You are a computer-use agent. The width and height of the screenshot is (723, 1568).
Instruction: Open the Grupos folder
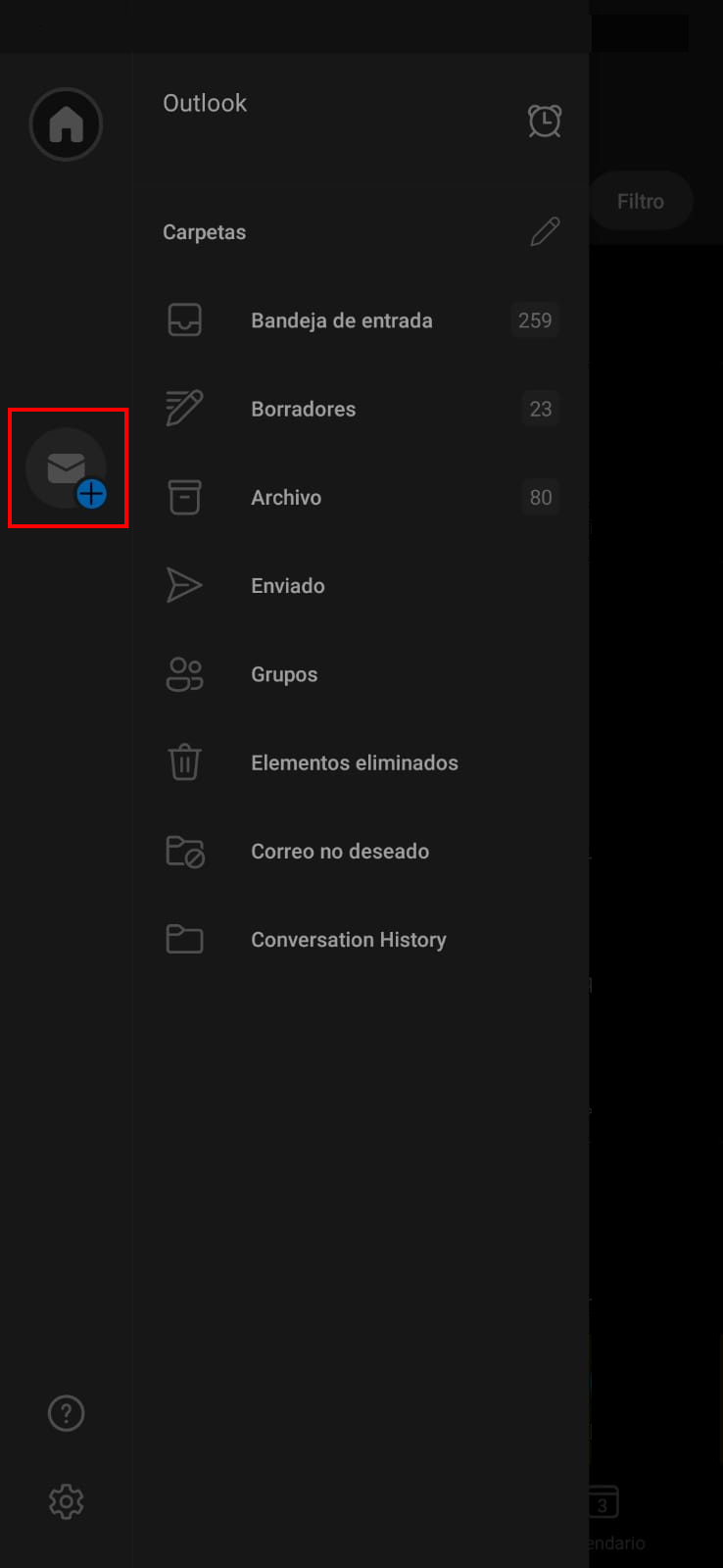click(x=361, y=674)
